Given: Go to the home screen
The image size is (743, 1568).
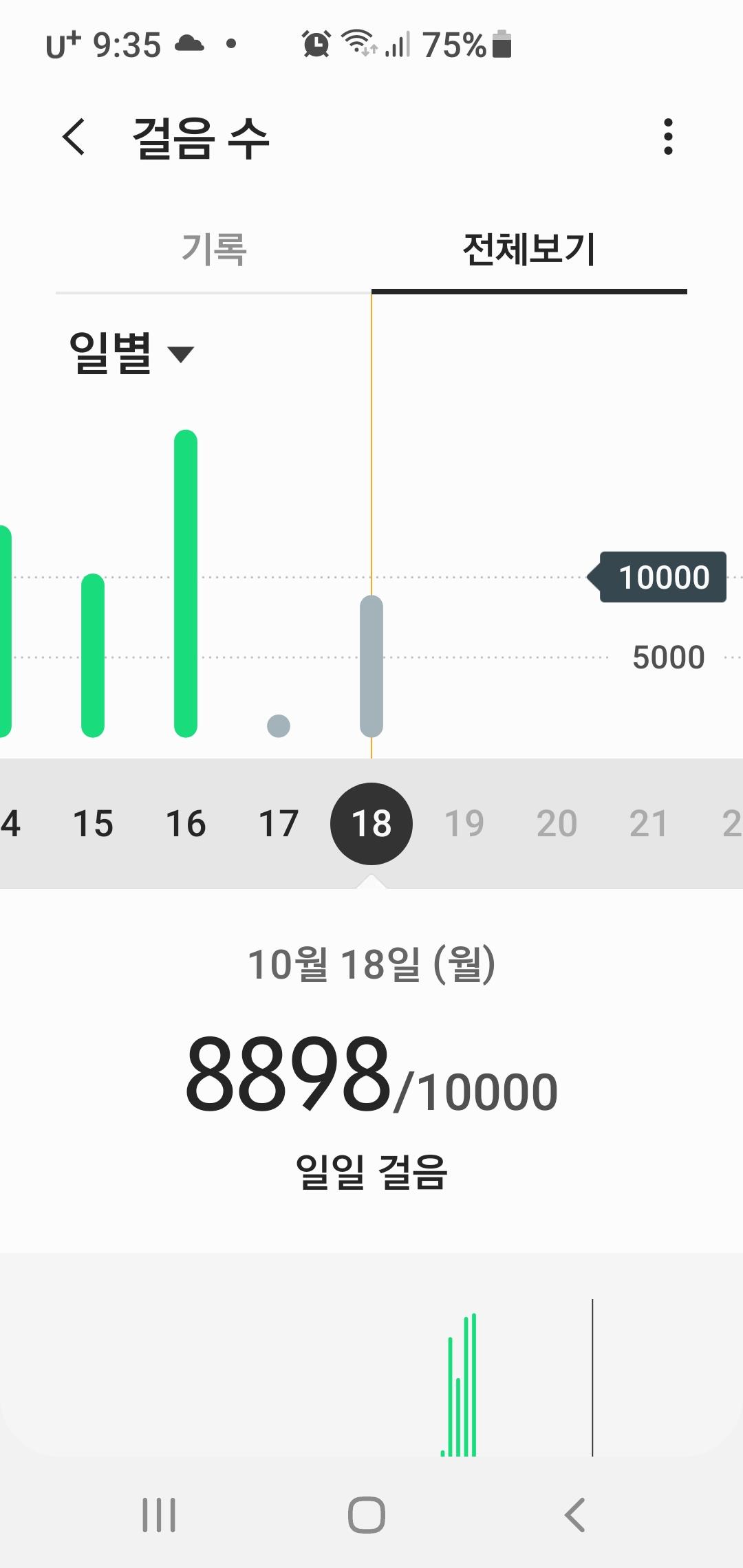Looking at the screenshot, I should click(367, 1514).
